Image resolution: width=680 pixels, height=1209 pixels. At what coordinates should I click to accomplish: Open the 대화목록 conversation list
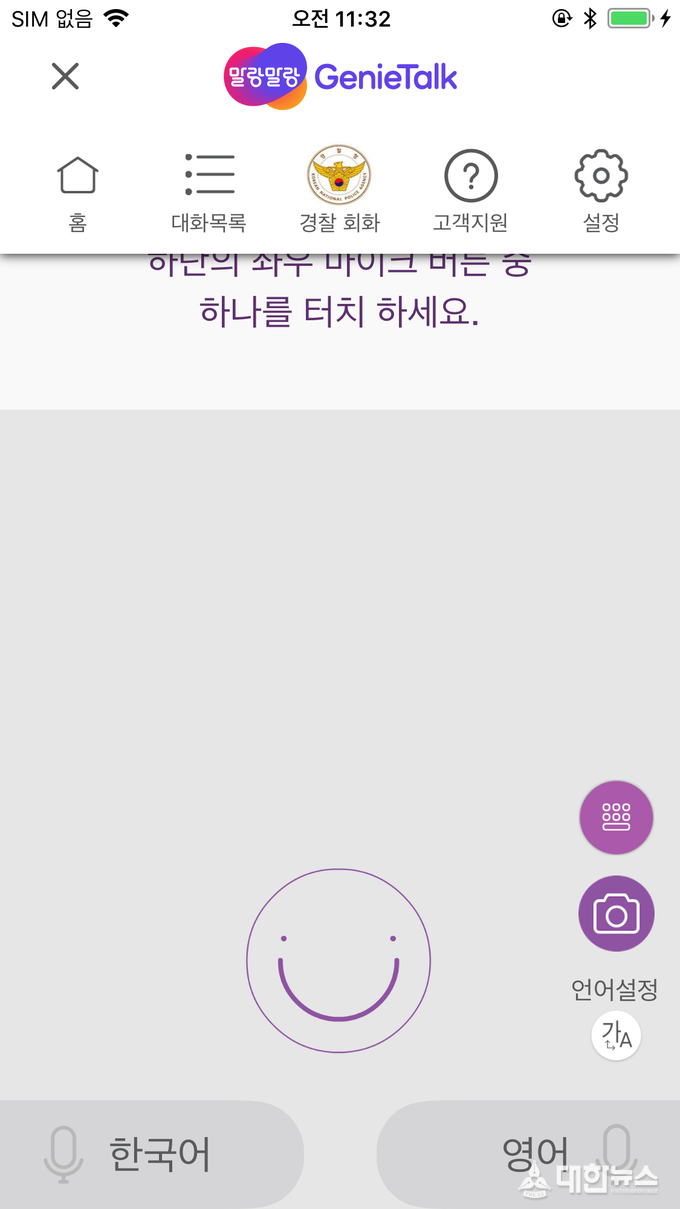[209, 192]
